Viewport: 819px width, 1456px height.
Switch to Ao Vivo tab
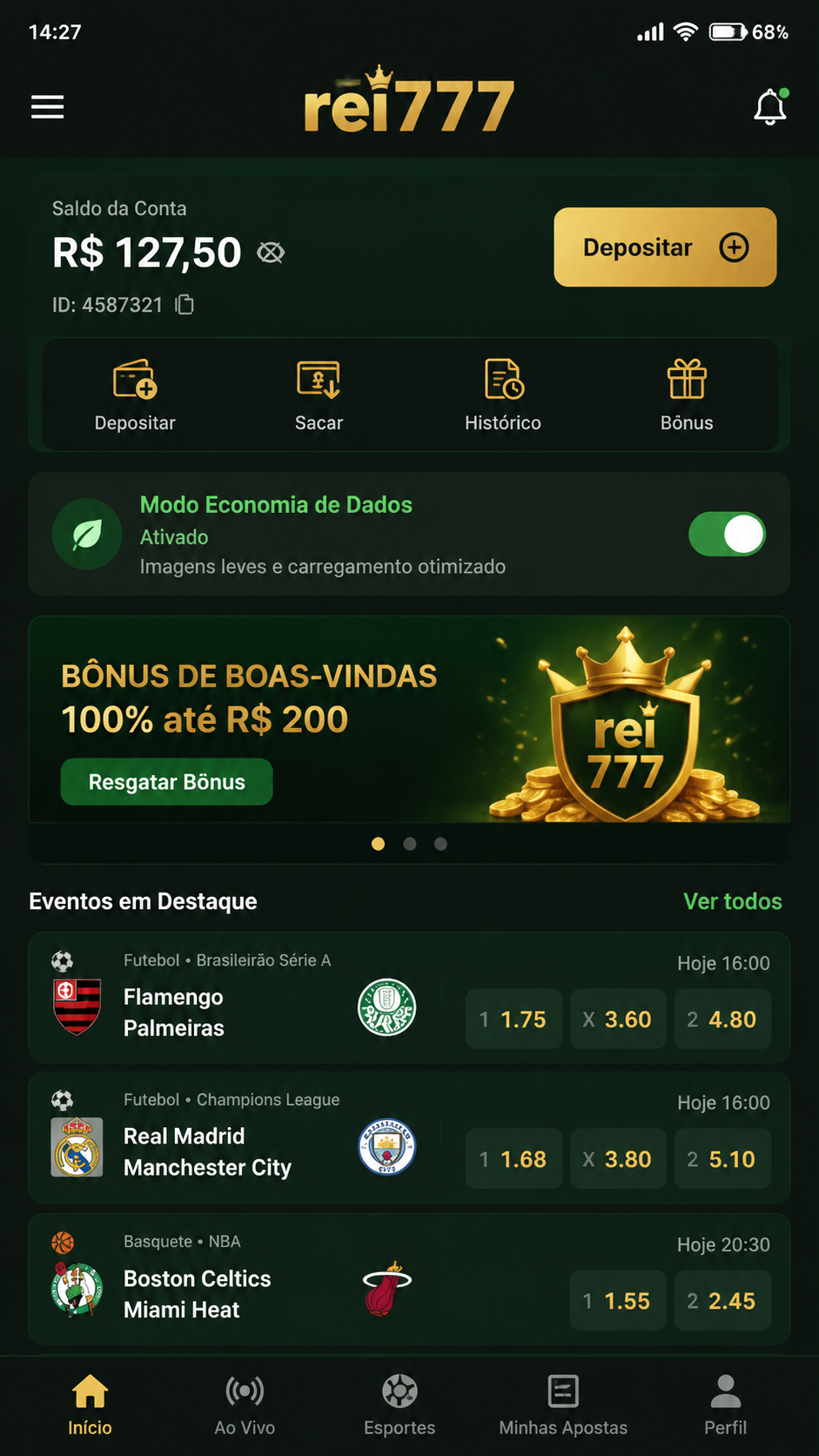click(245, 1405)
